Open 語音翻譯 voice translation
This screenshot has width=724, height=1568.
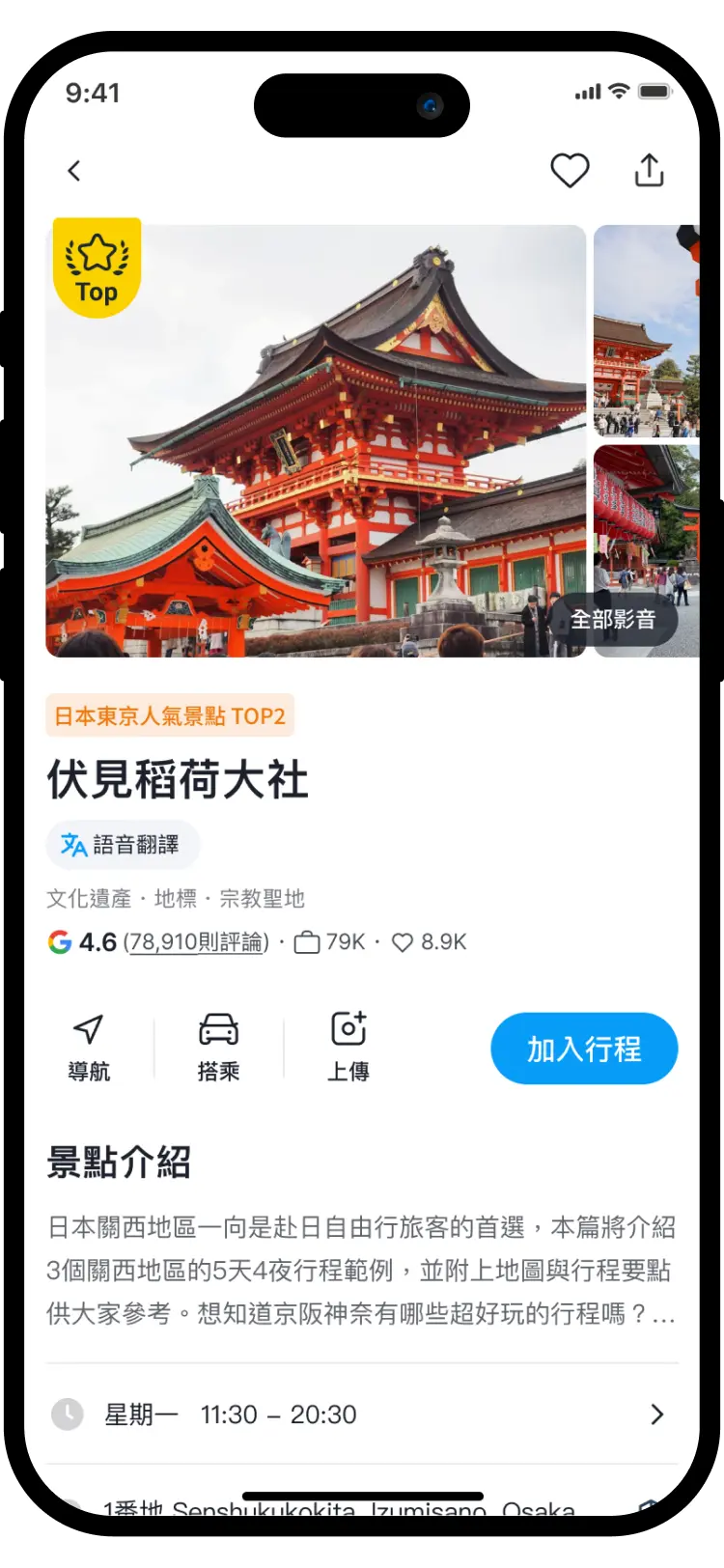click(x=123, y=845)
